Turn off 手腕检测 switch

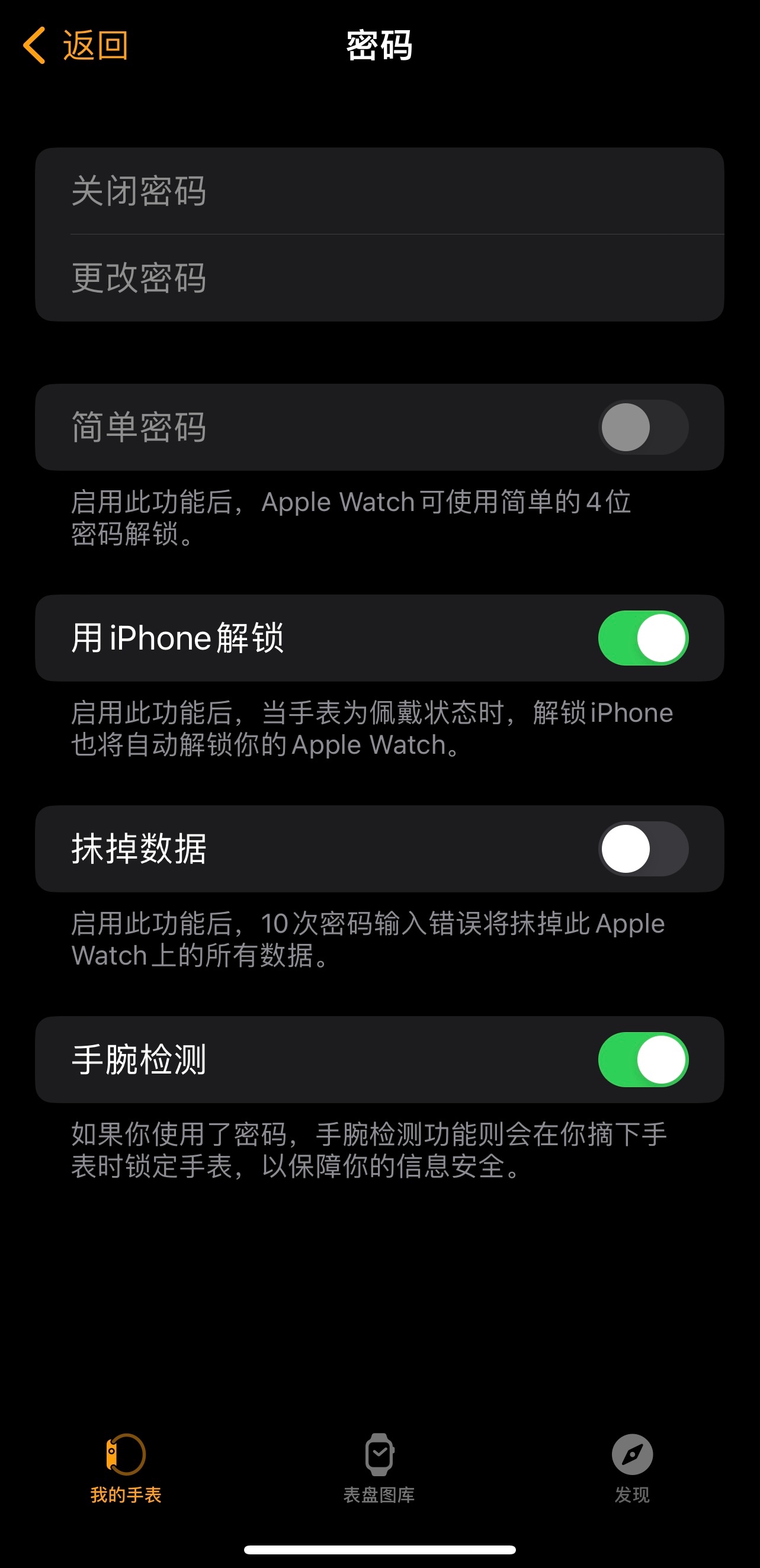(x=643, y=1060)
